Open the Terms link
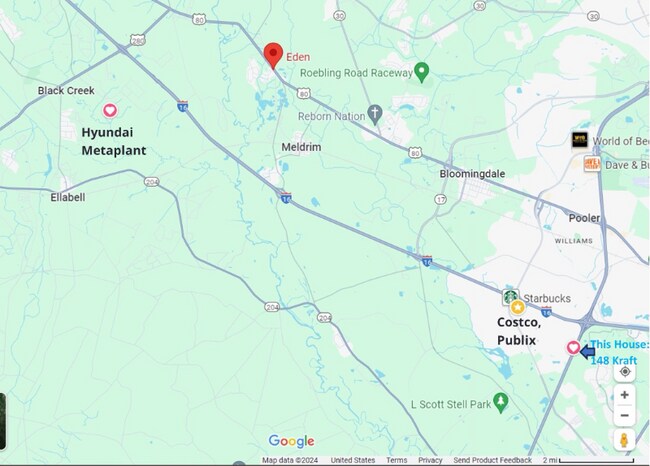The height and width of the screenshot is (466, 650). tap(397, 460)
